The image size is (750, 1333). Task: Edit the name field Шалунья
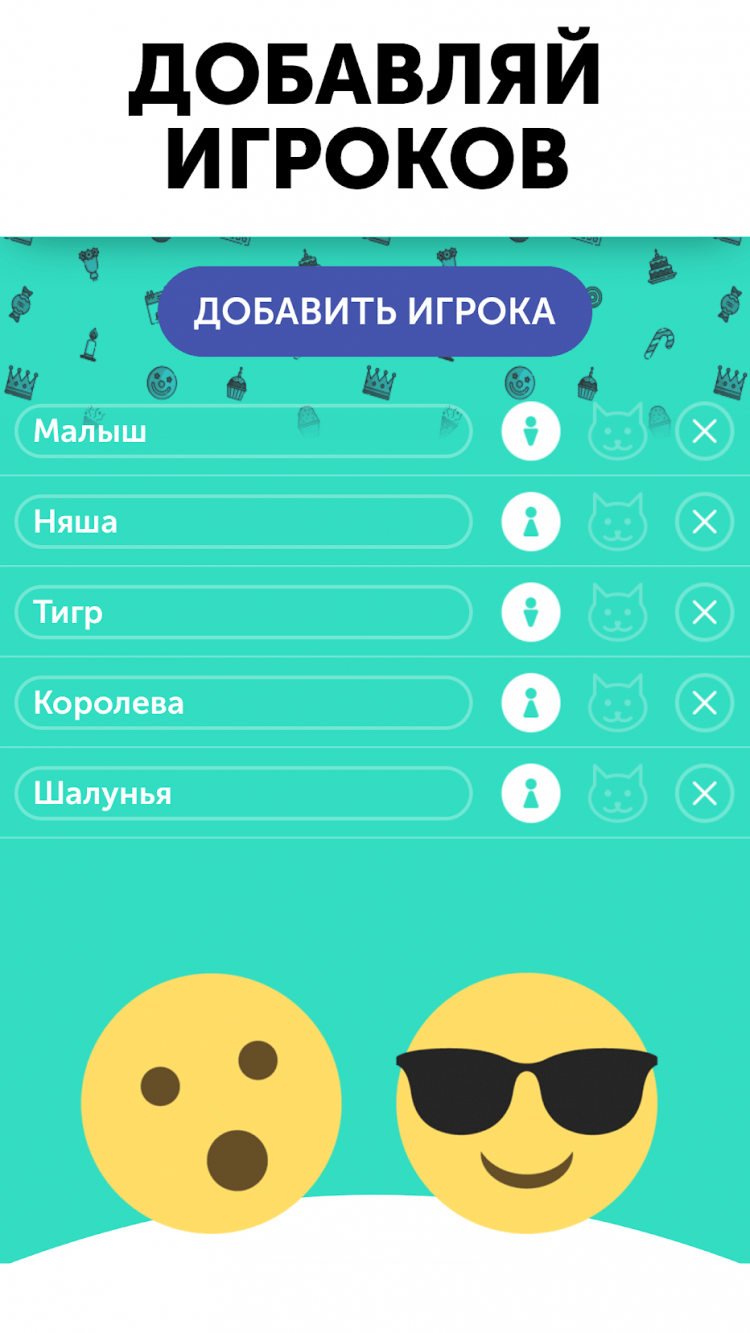click(243, 793)
